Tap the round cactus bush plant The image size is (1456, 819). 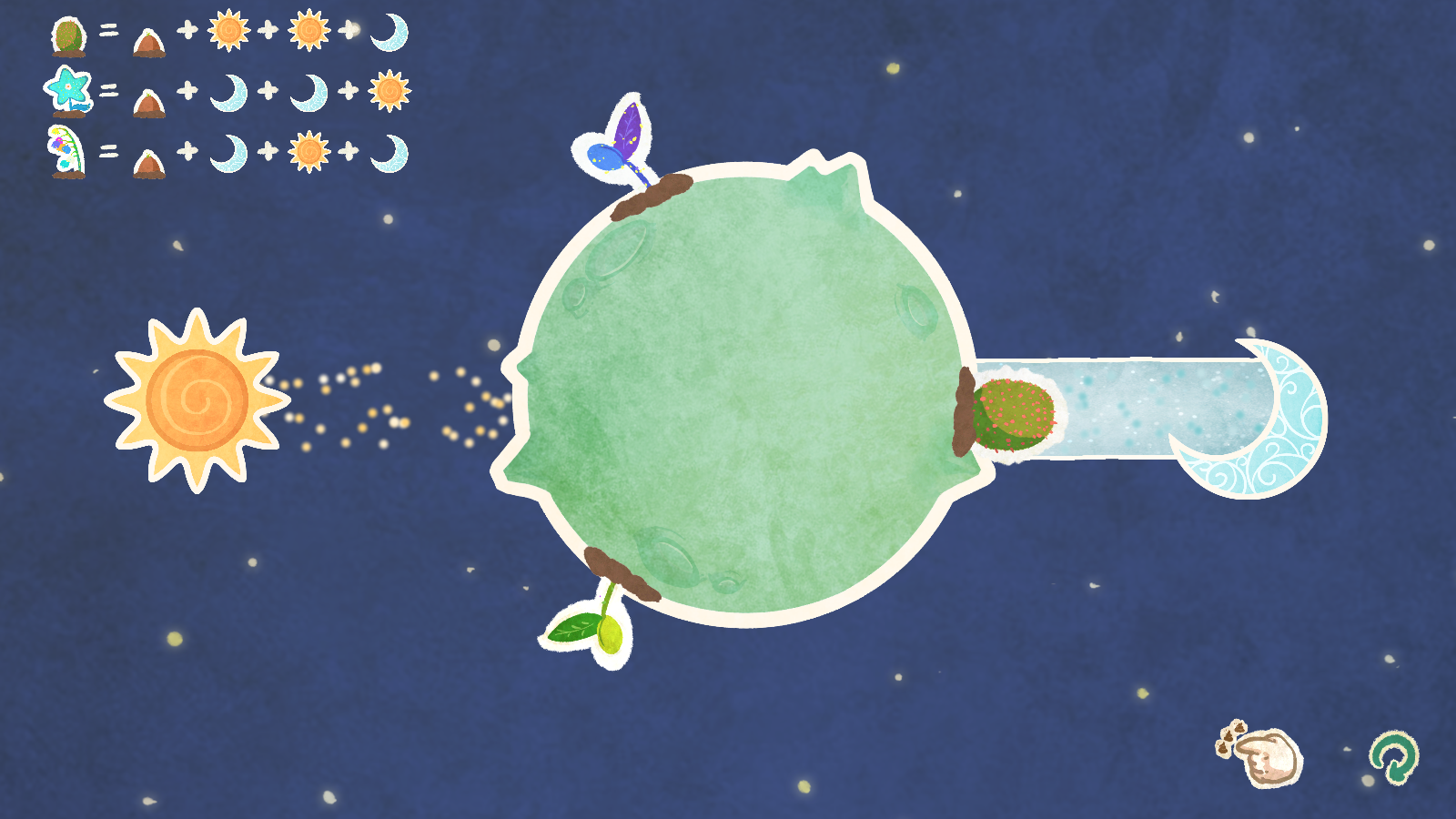pyautogui.click(x=1012, y=415)
